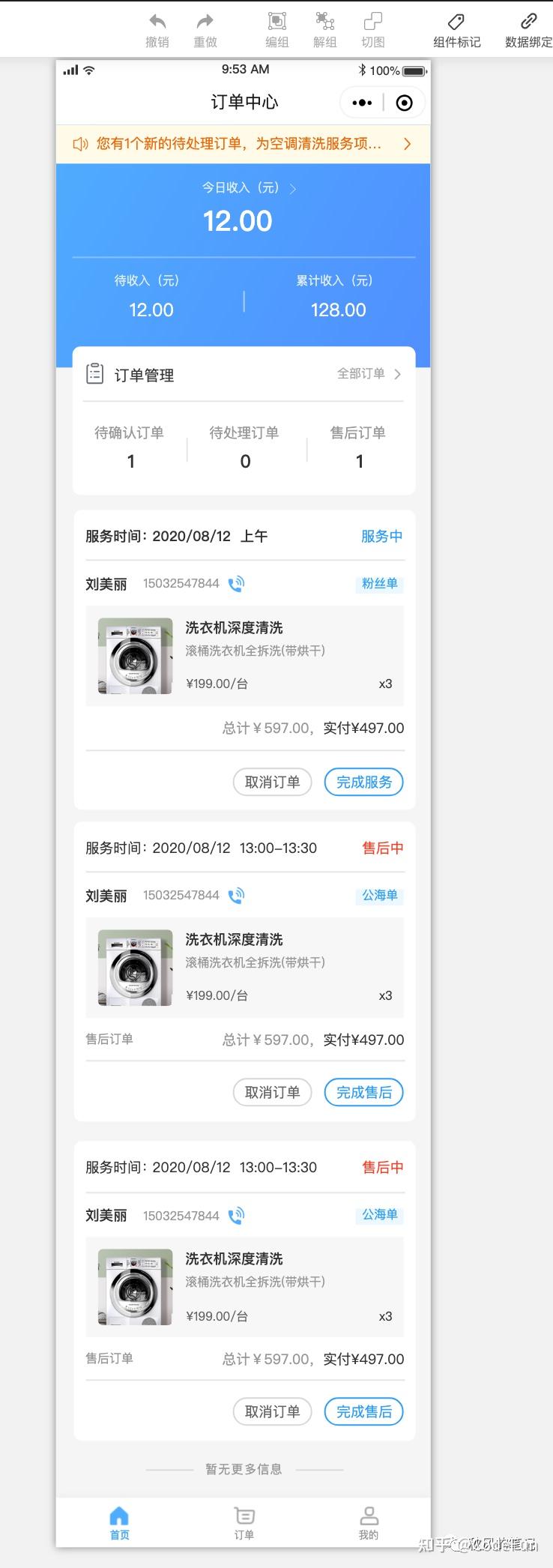This screenshot has width=553, height=1568.
Task: Click the Slice (切图) tool icon
Action: click(372, 21)
